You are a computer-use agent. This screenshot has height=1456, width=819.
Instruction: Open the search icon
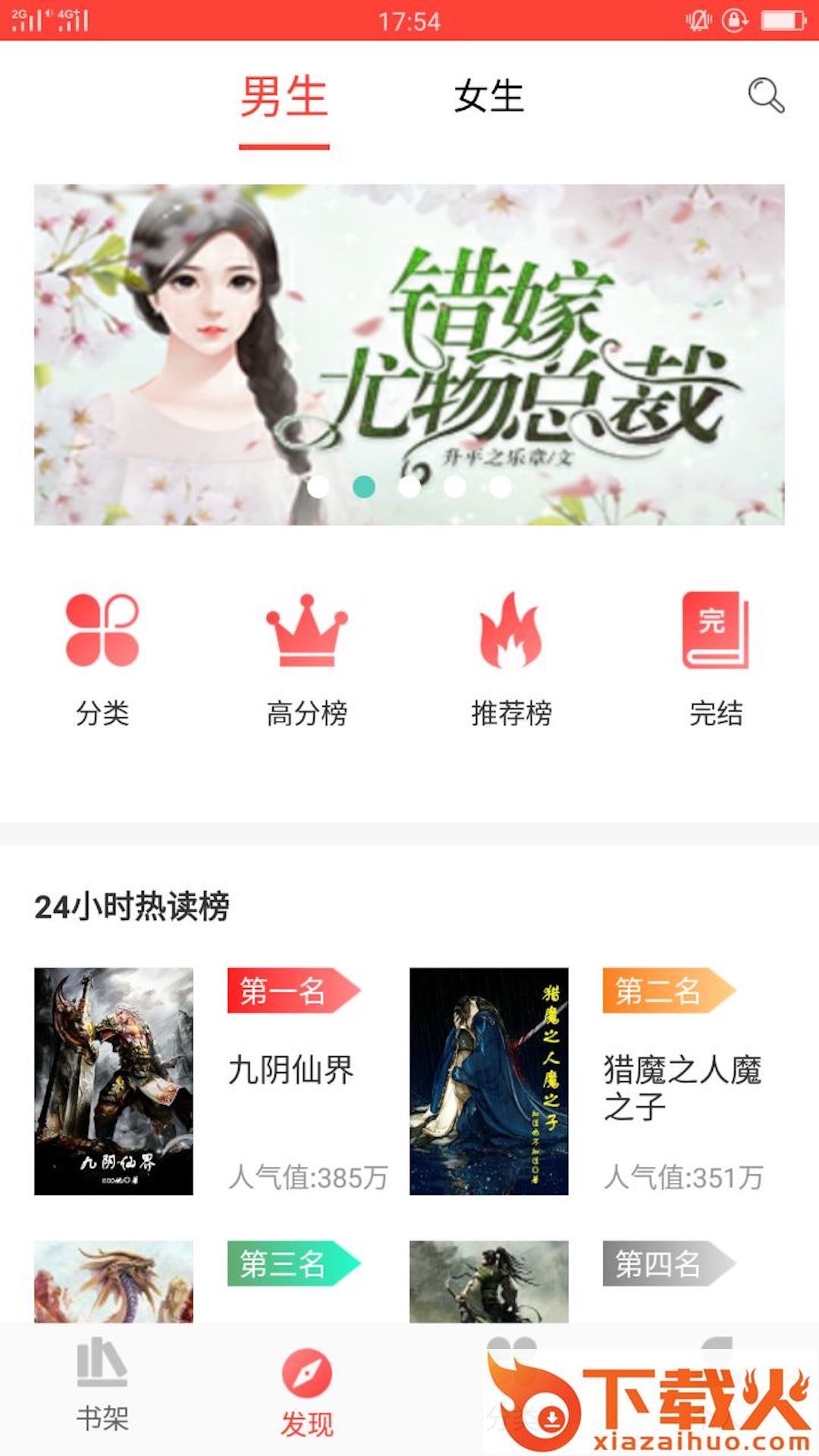766,95
